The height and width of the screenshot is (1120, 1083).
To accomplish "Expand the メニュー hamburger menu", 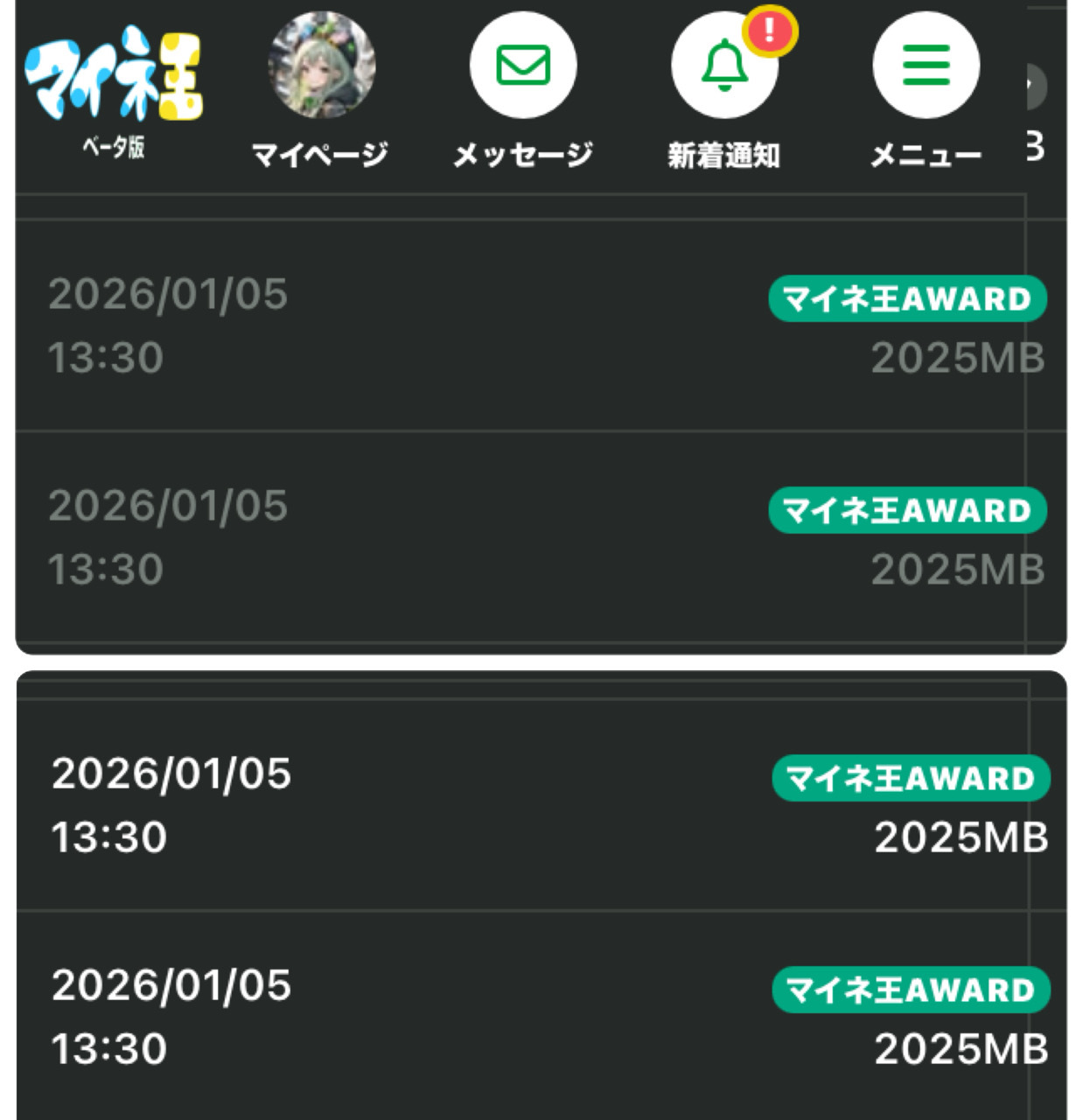I will (x=926, y=66).
